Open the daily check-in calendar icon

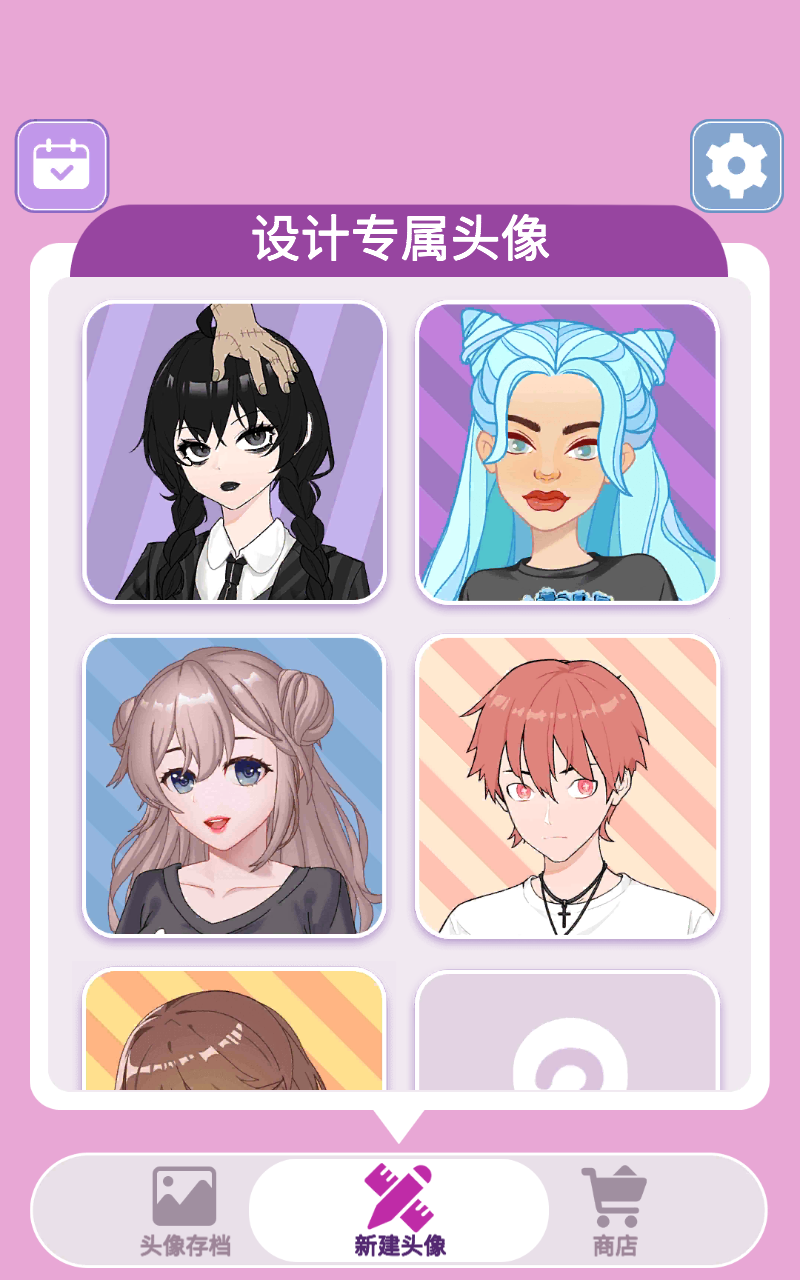(x=62, y=166)
